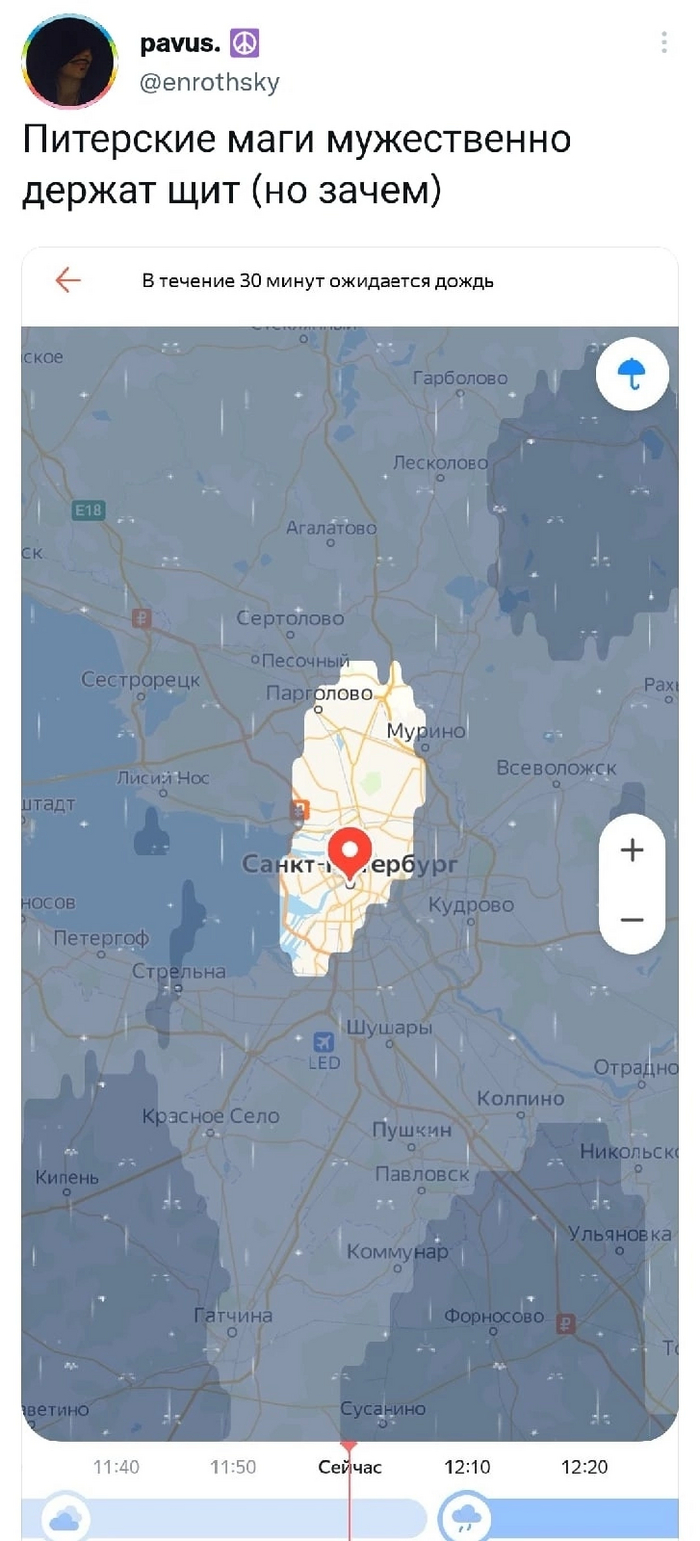The width and height of the screenshot is (700, 1541).
Task: Tap the @enrothsky handle
Action: [209, 82]
